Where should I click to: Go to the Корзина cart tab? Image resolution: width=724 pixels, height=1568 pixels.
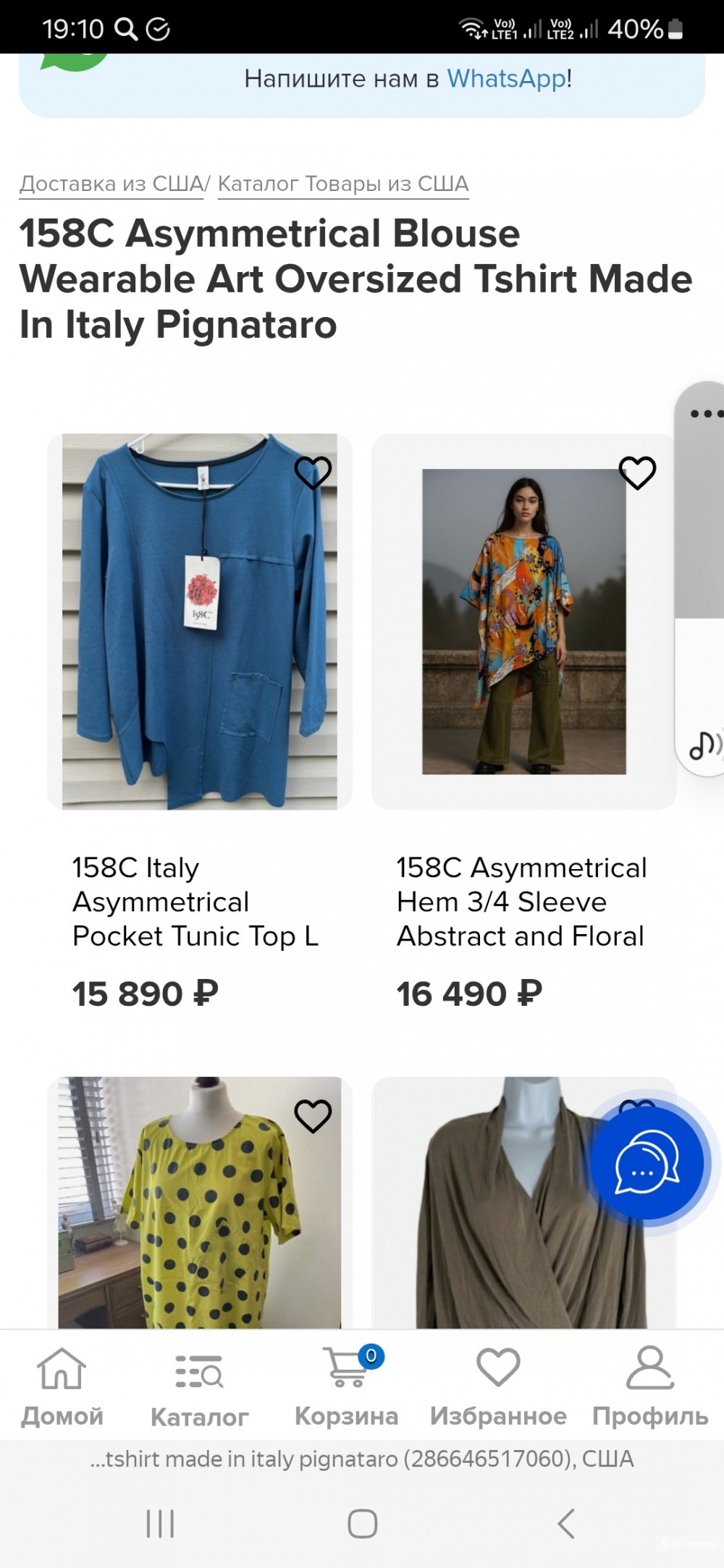click(x=347, y=1386)
